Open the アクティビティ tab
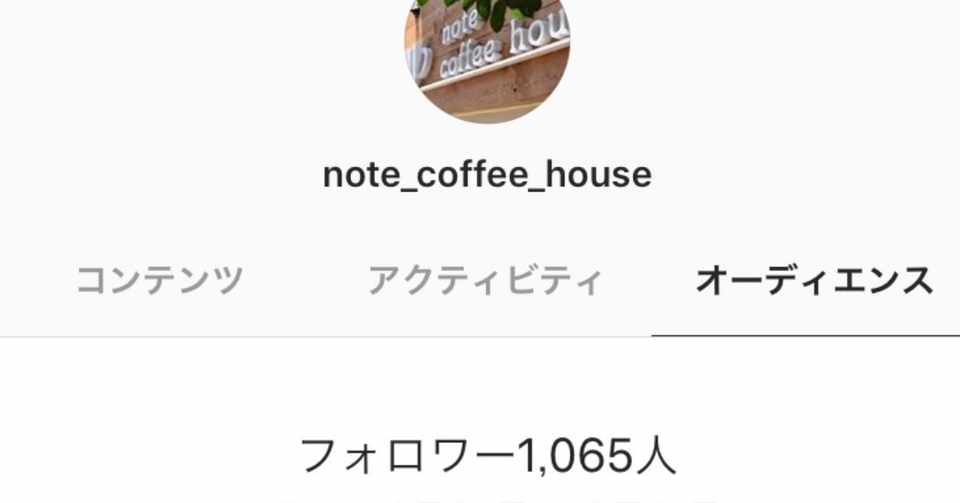 (x=485, y=282)
